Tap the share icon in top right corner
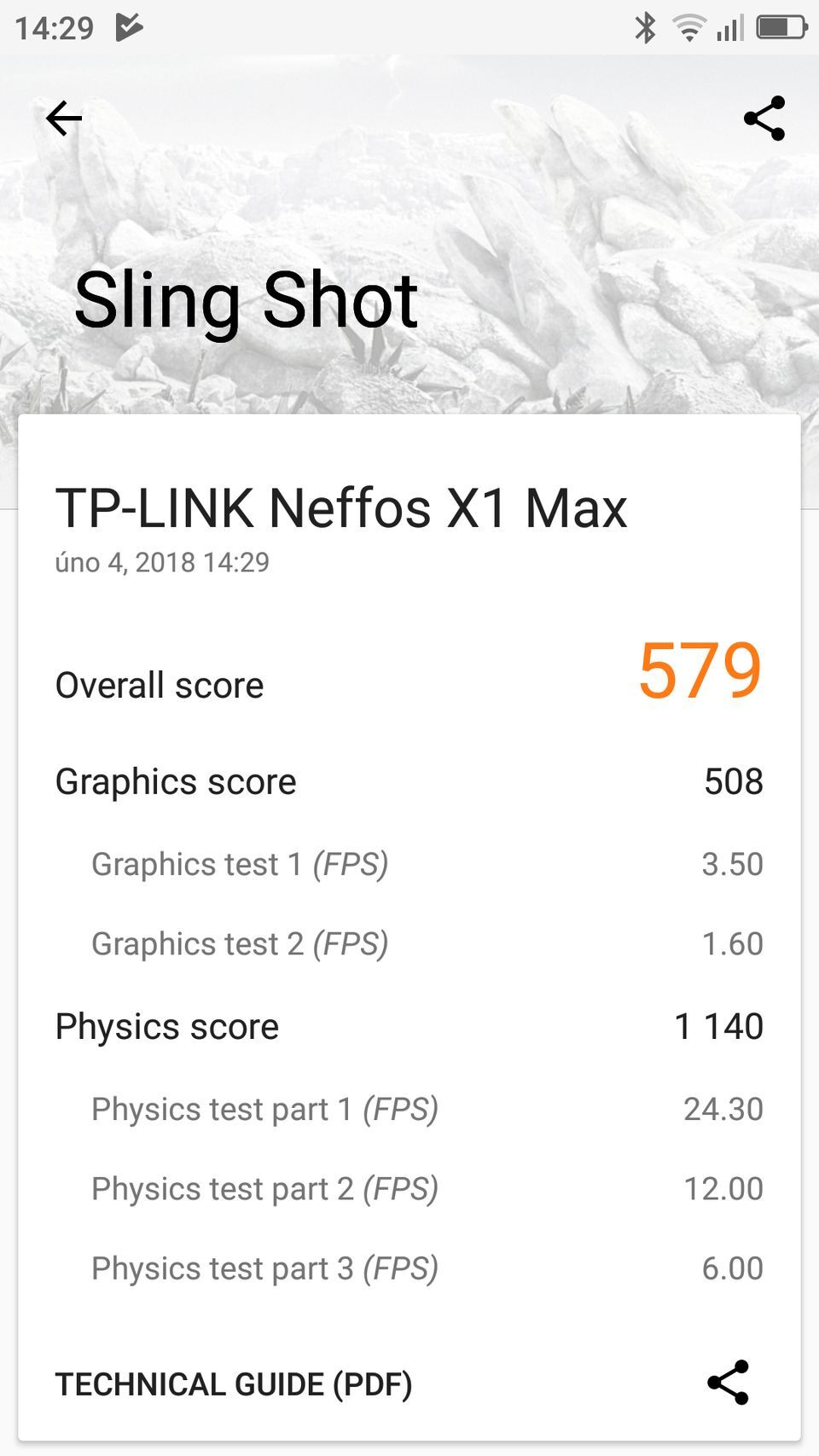The width and height of the screenshot is (819, 1456). click(x=764, y=117)
